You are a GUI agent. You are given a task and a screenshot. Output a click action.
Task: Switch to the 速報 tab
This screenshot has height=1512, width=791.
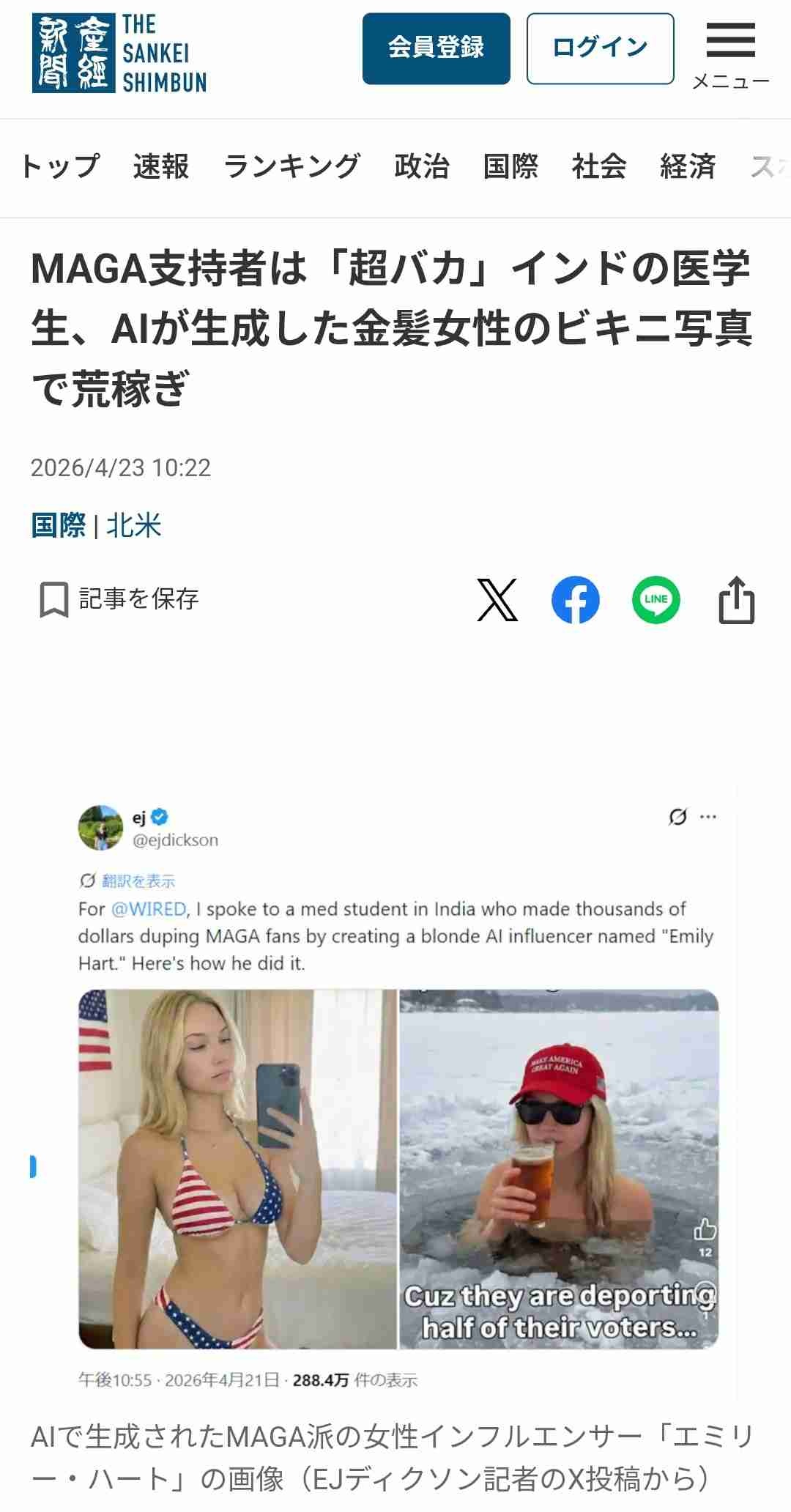coord(161,167)
